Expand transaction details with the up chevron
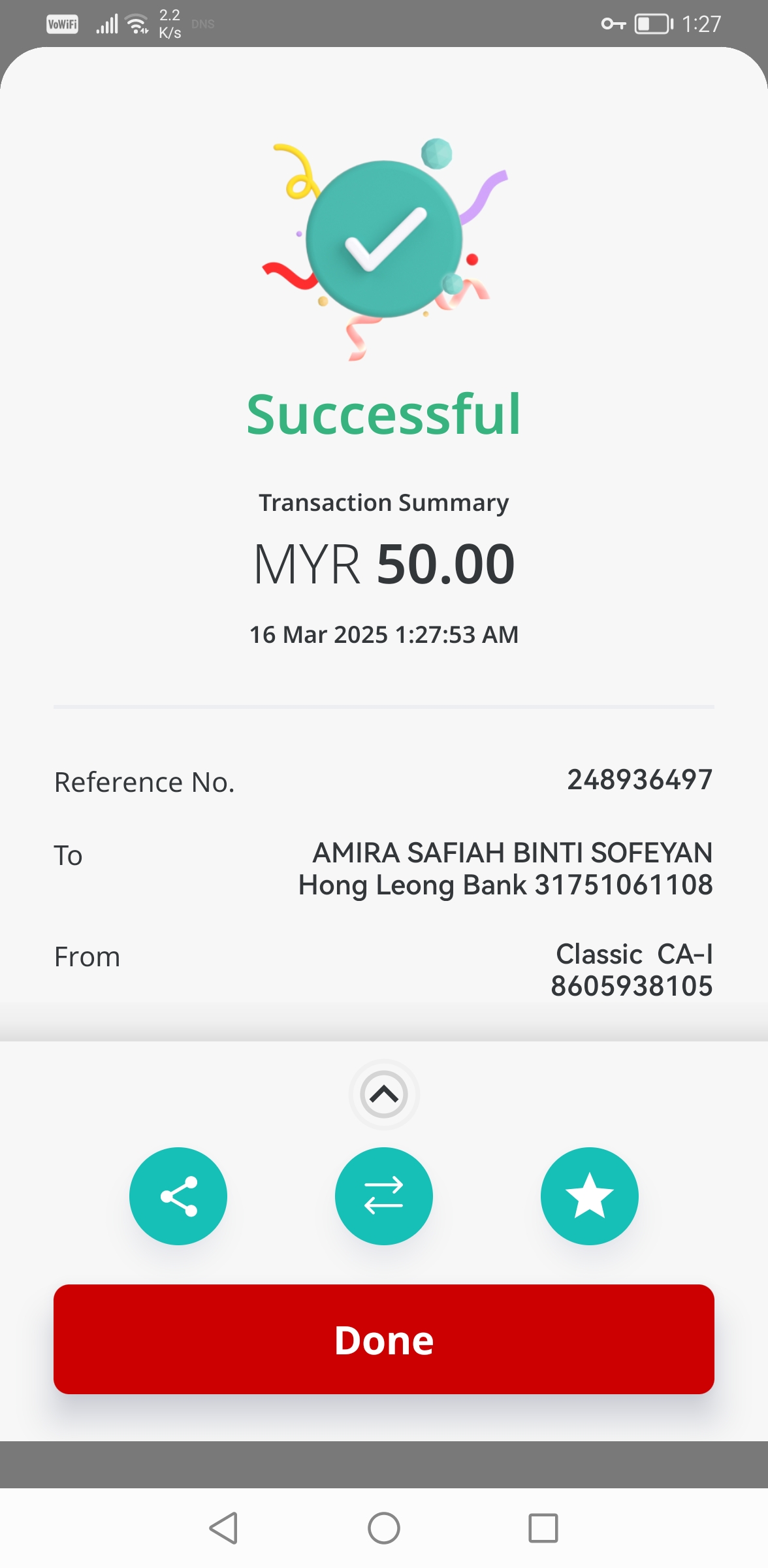768x1568 pixels. tap(384, 1094)
